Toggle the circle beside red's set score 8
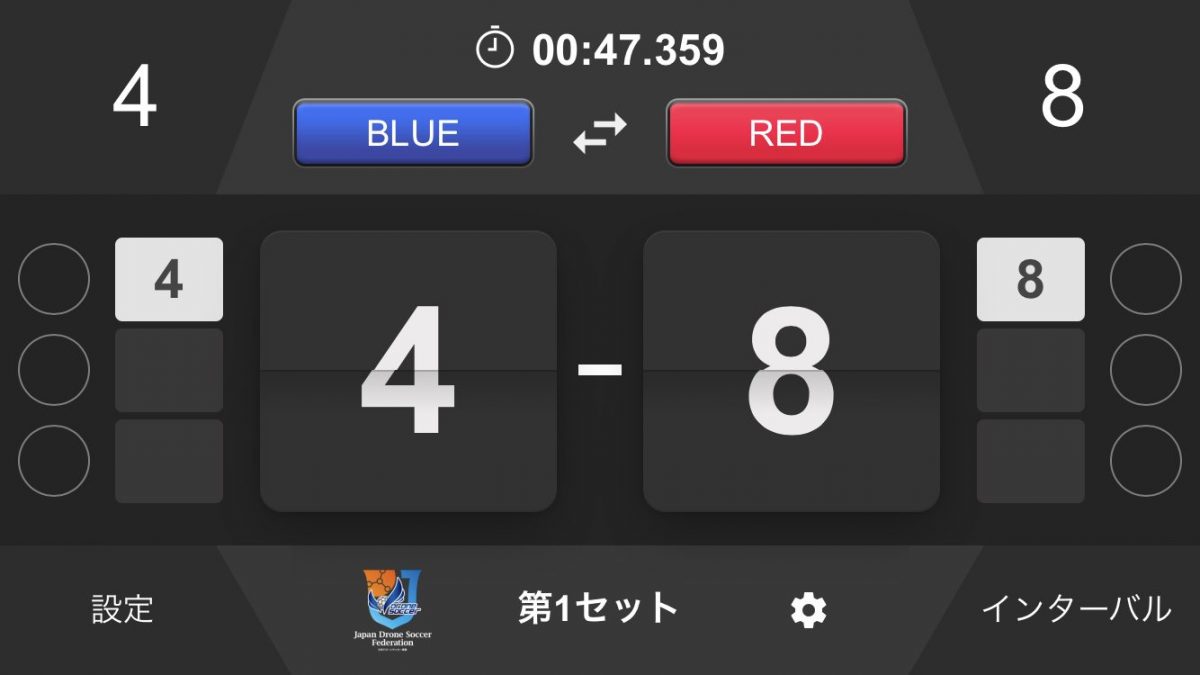The width and height of the screenshot is (1200, 675). 1146,279
